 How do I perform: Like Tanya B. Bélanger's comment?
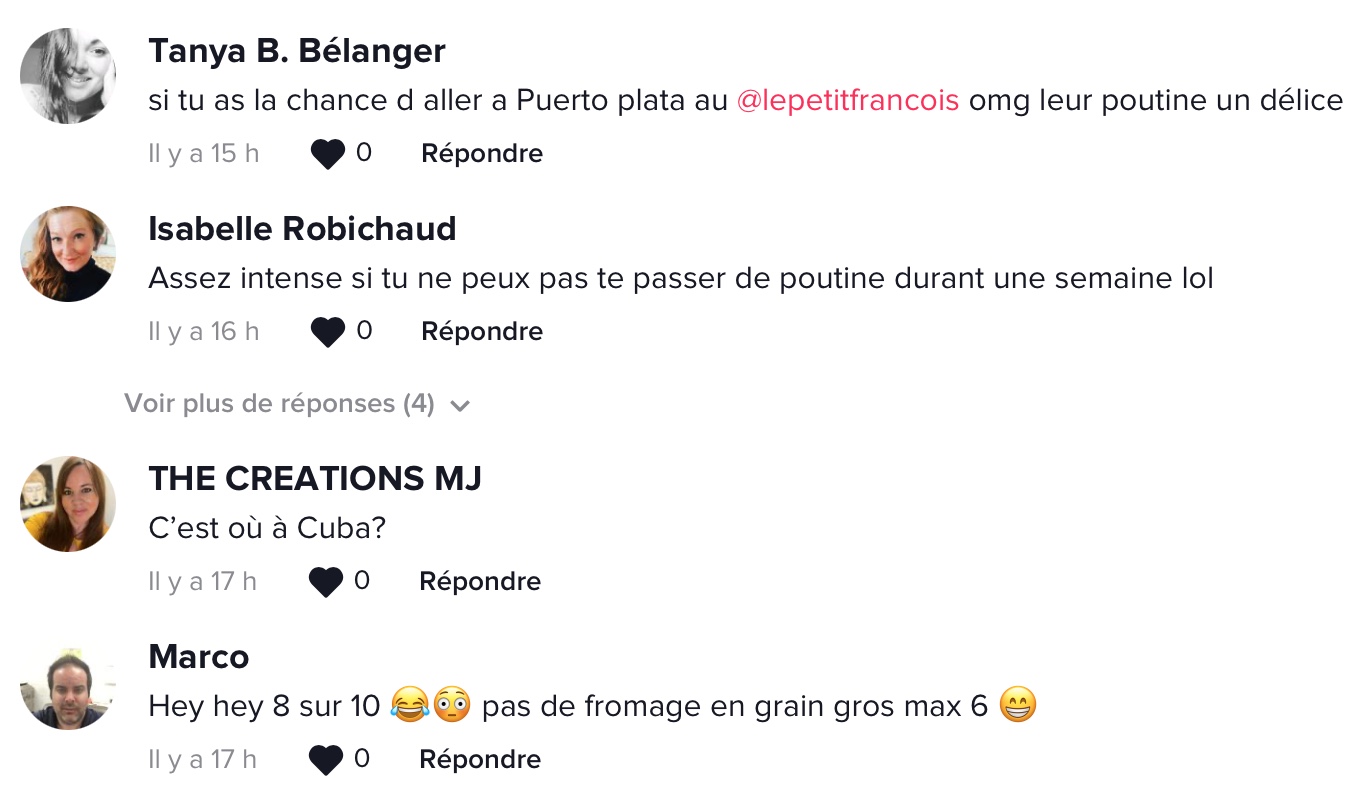pyautogui.click(x=328, y=154)
